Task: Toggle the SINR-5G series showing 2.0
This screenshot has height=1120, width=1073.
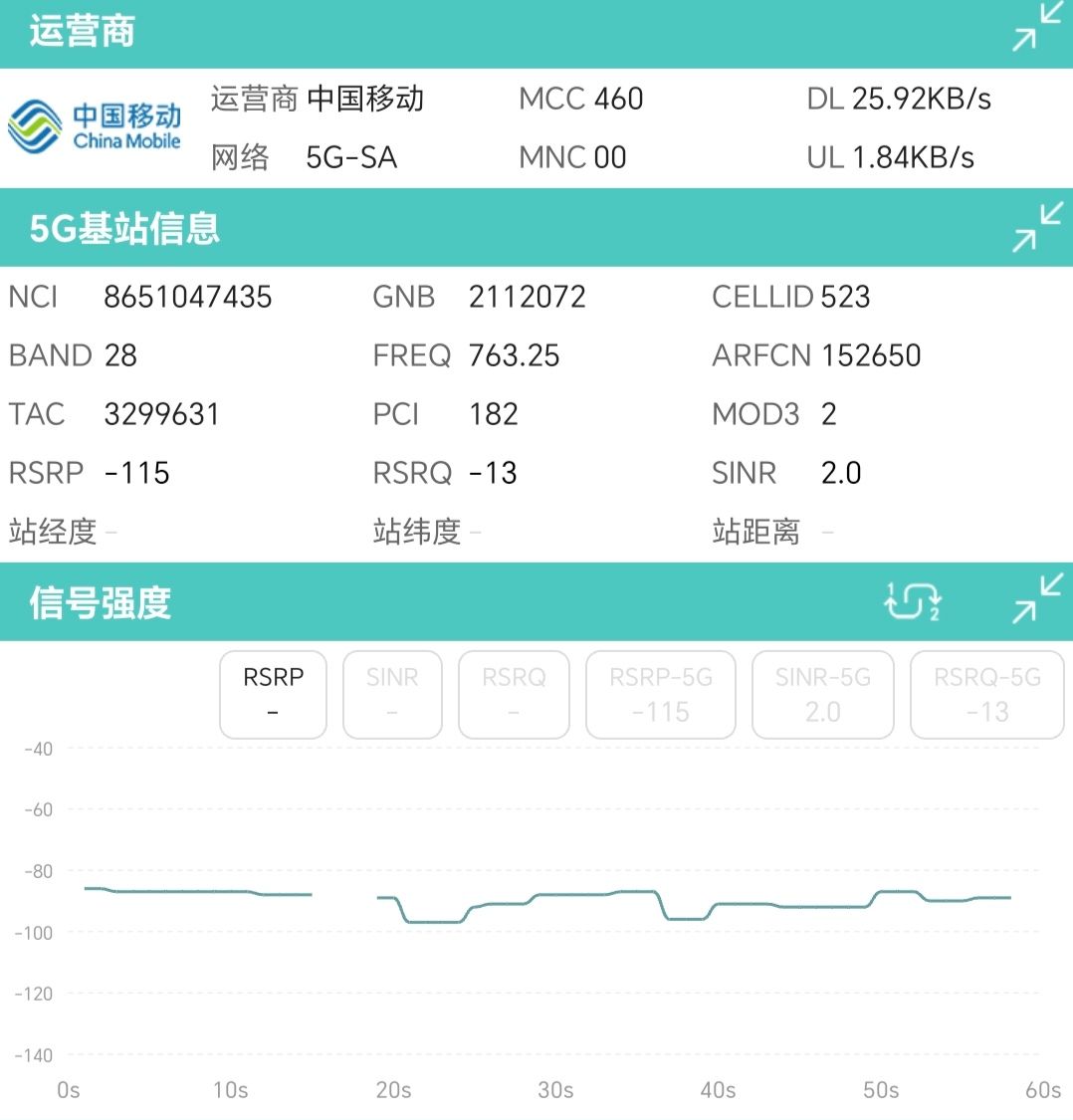Action: [x=823, y=694]
